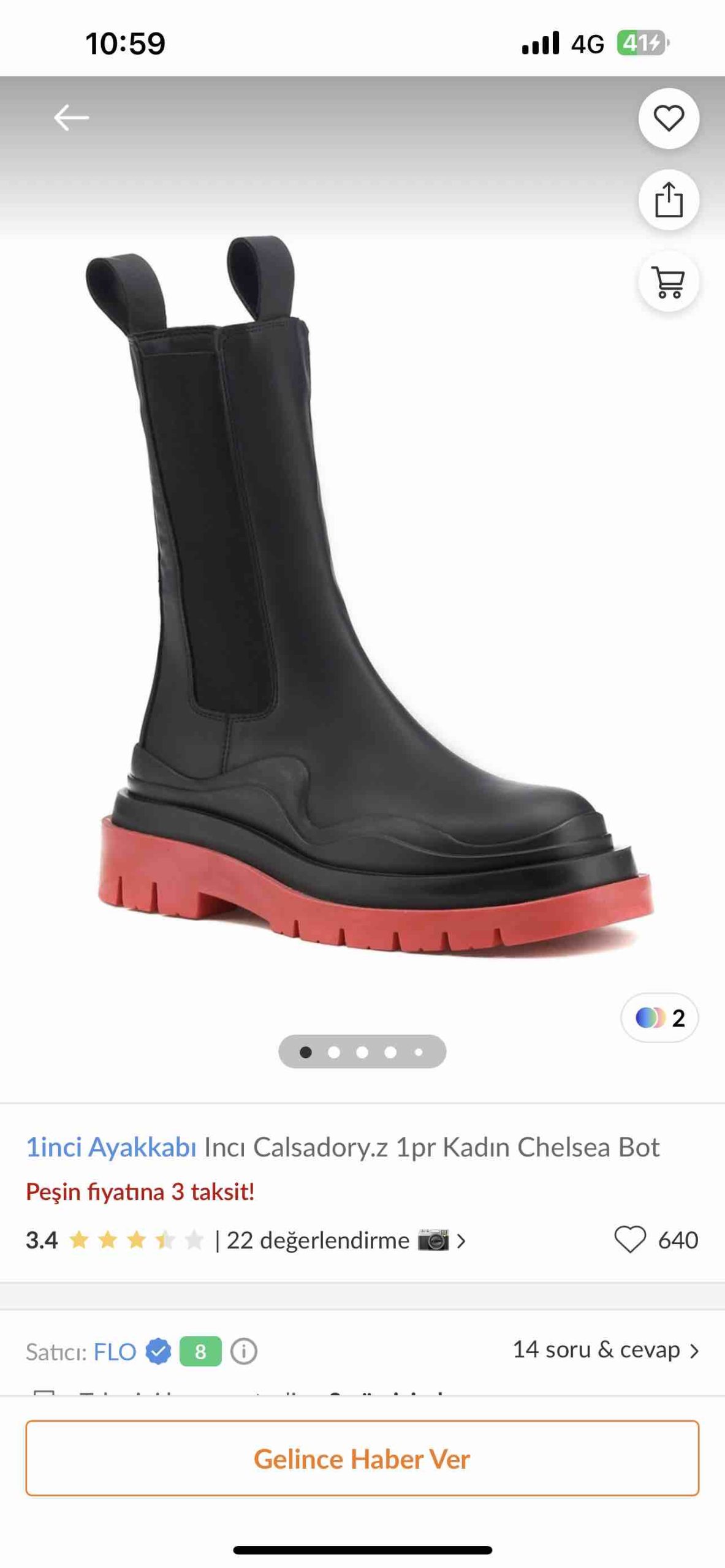Open the 1inci Ayakkabı brand link

click(x=111, y=1147)
